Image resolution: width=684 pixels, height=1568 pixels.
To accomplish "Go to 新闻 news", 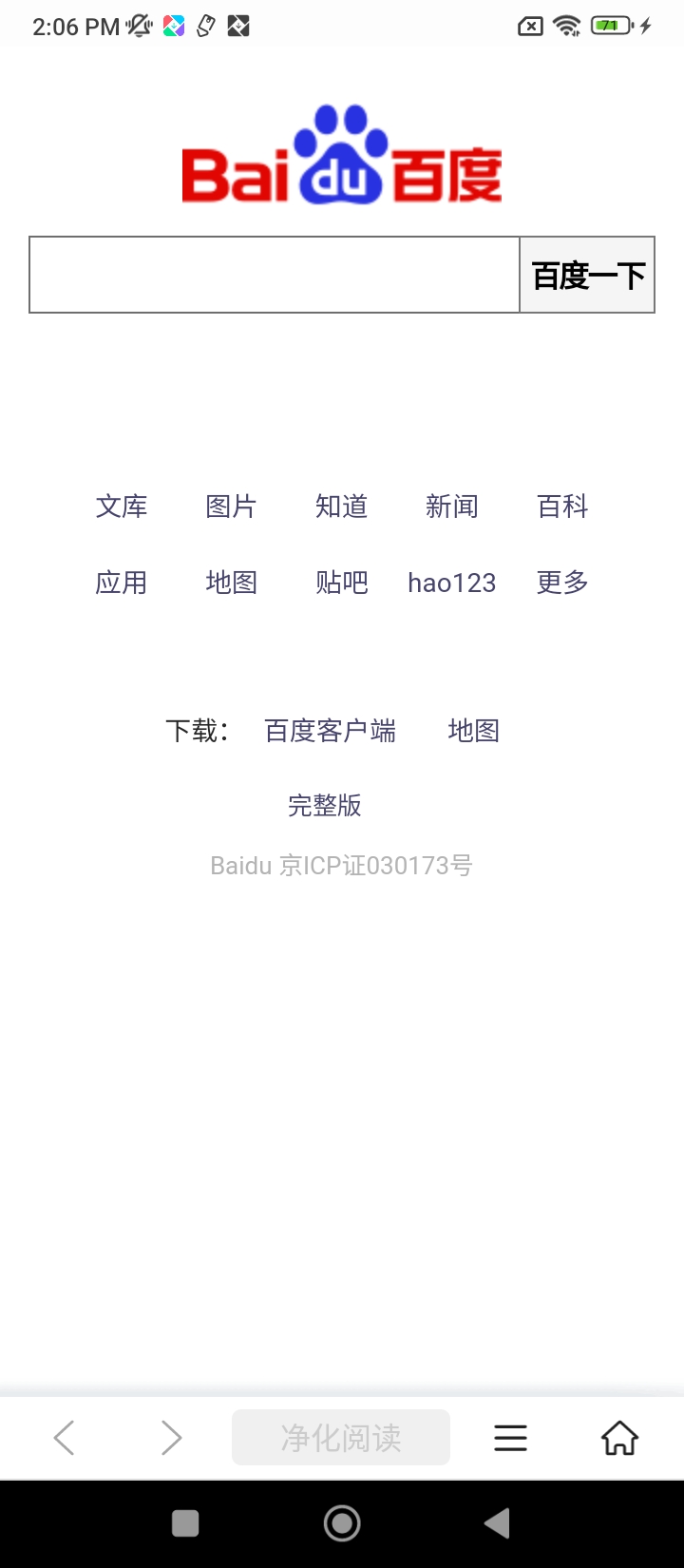I will [x=451, y=507].
